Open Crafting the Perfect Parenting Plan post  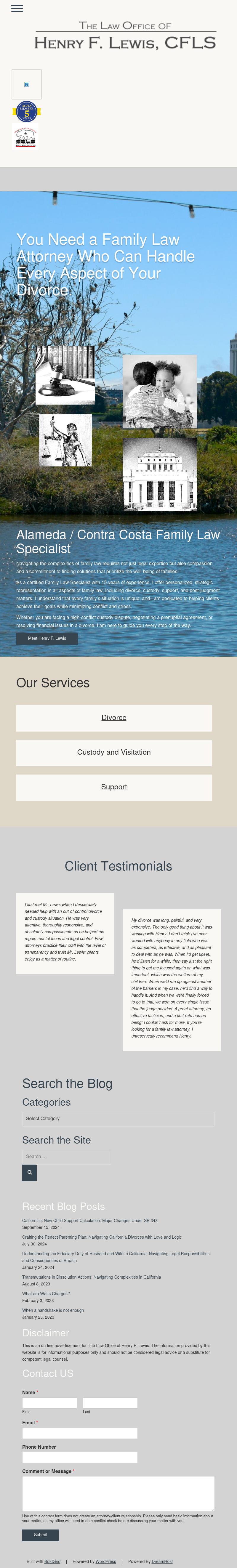[102, 1237]
